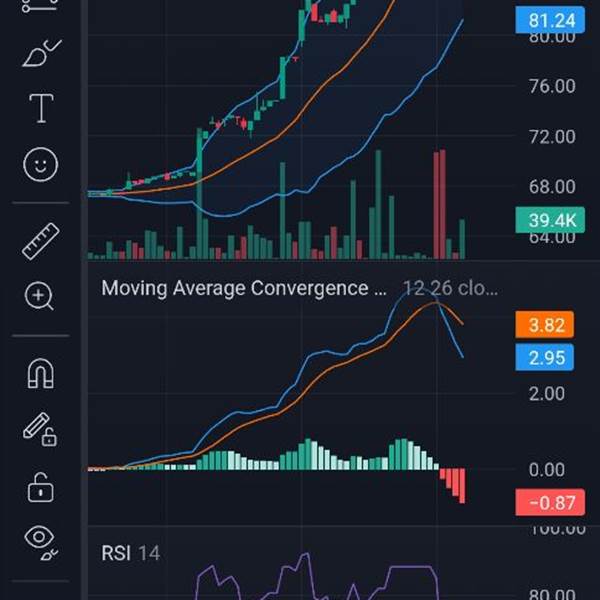
Task: Select the ruler measure tool
Action: (x=40, y=240)
